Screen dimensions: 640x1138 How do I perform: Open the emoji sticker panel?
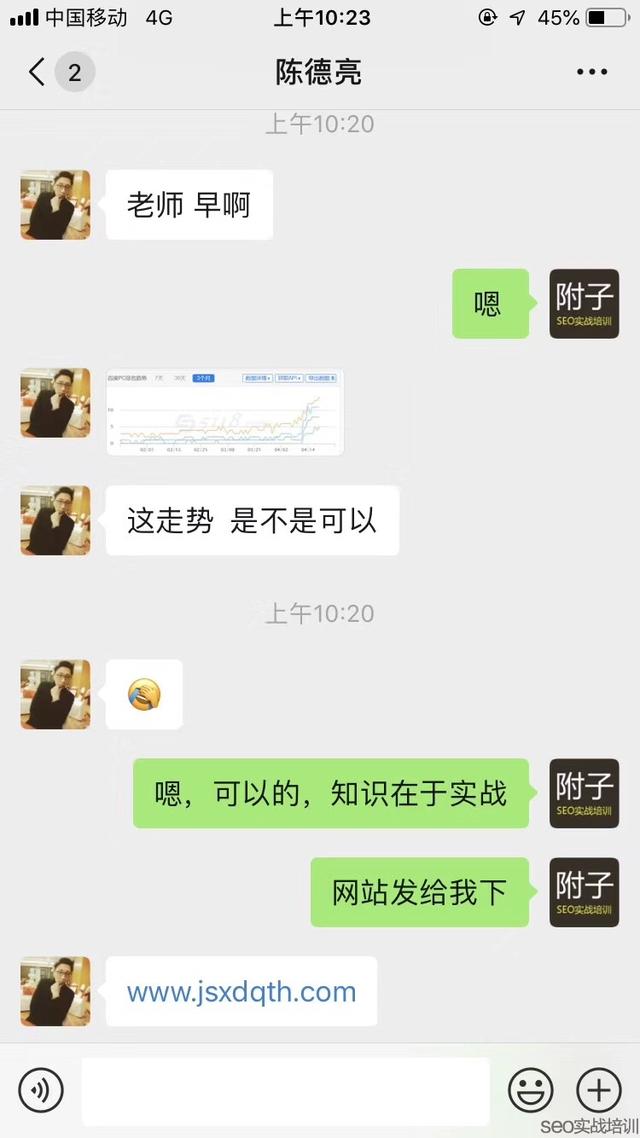[530, 1090]
